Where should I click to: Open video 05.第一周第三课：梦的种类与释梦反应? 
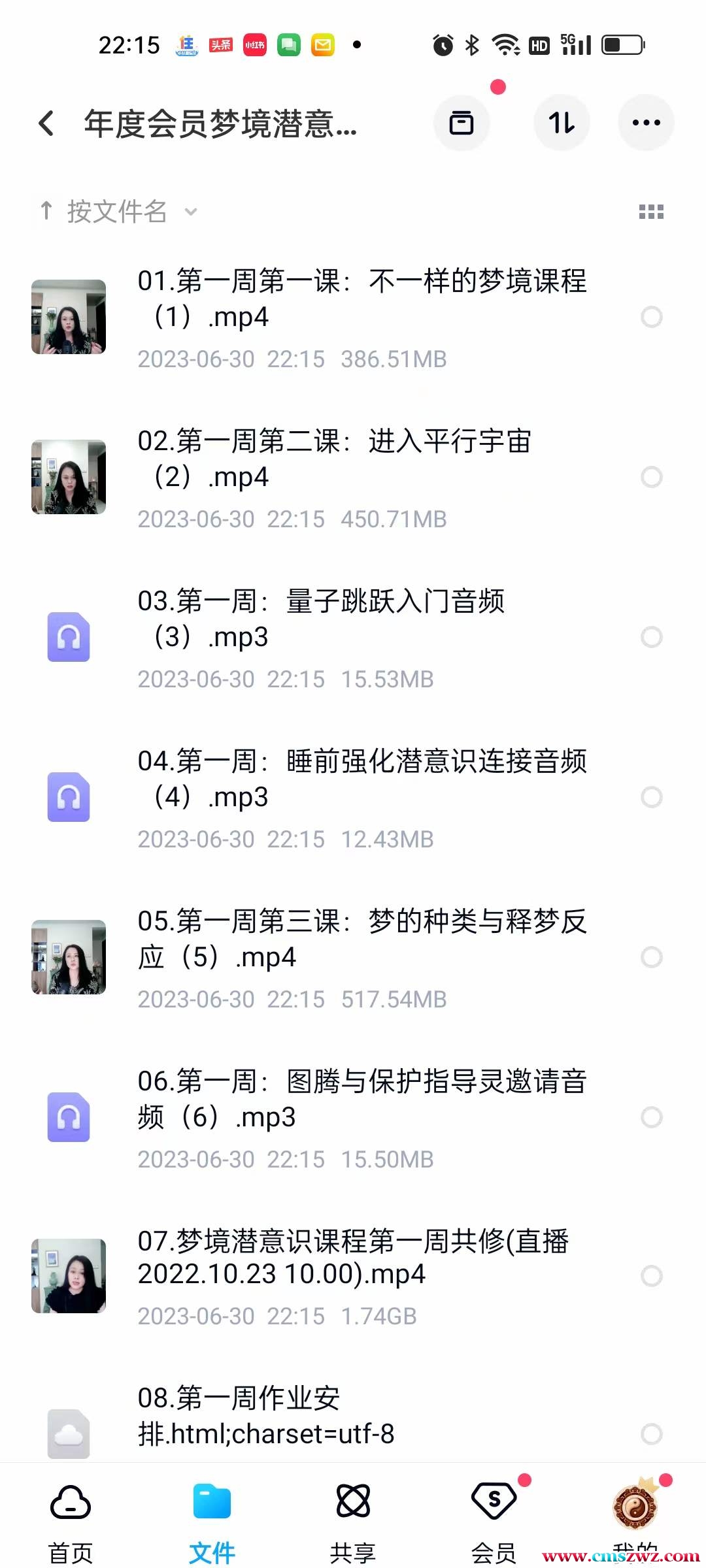coord(361,939)
